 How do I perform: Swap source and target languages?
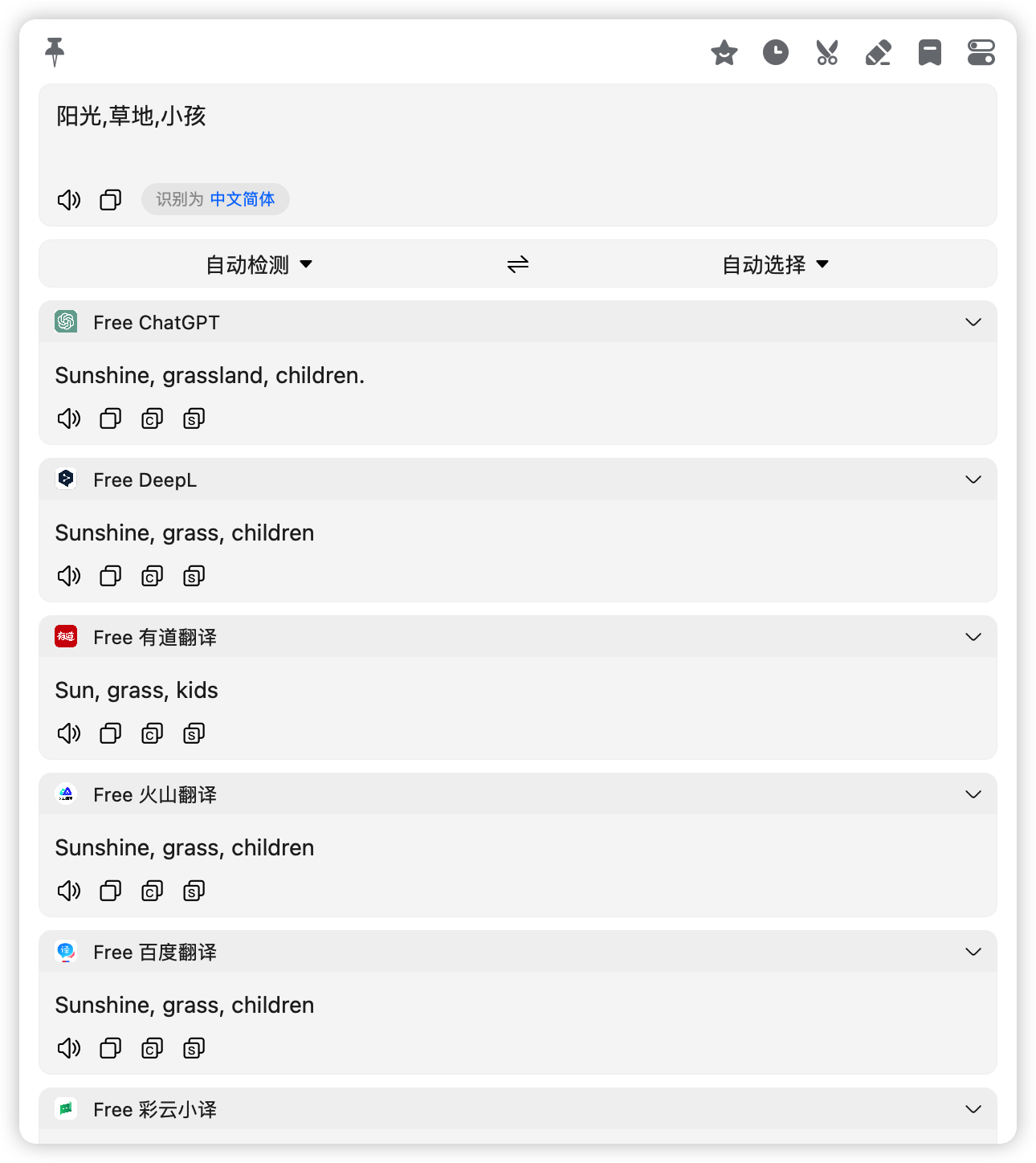[x=517, y=263]
